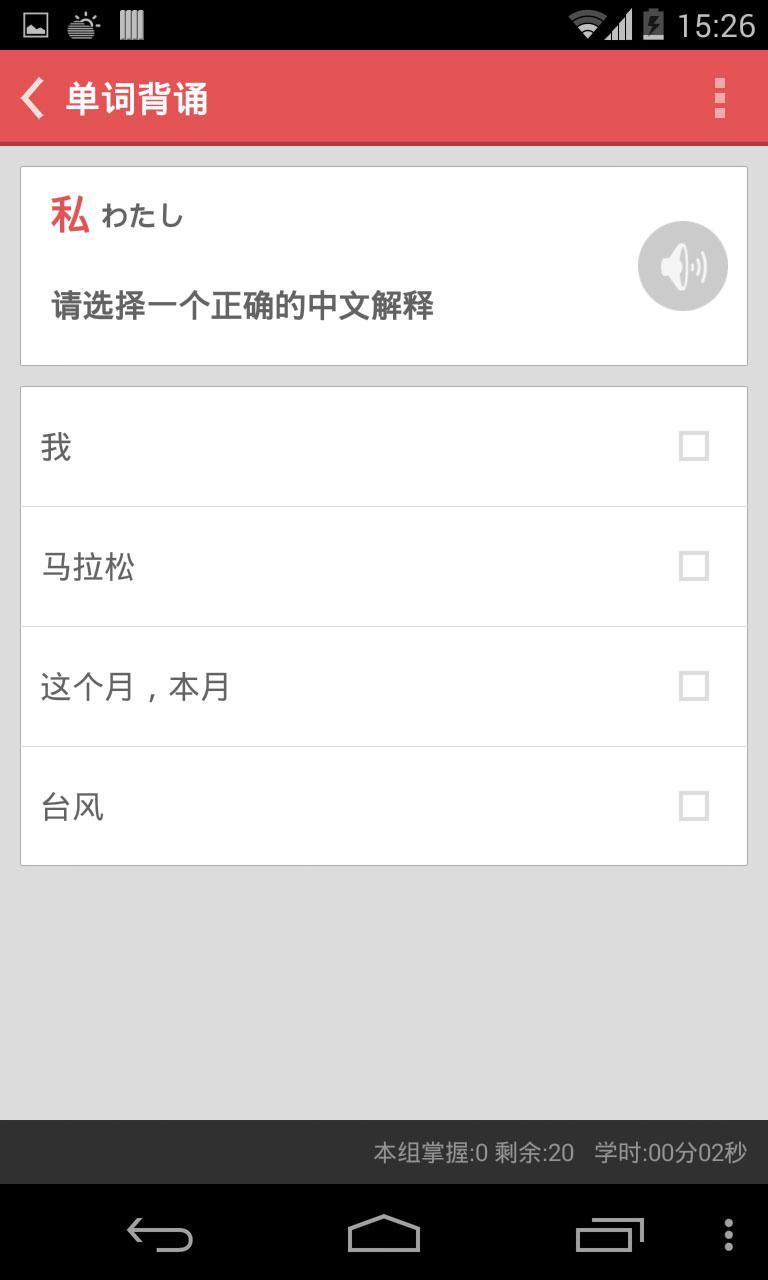
Task: Tap the Android back navigation button
Action: pyautogui.click(x=160, y=1236)
